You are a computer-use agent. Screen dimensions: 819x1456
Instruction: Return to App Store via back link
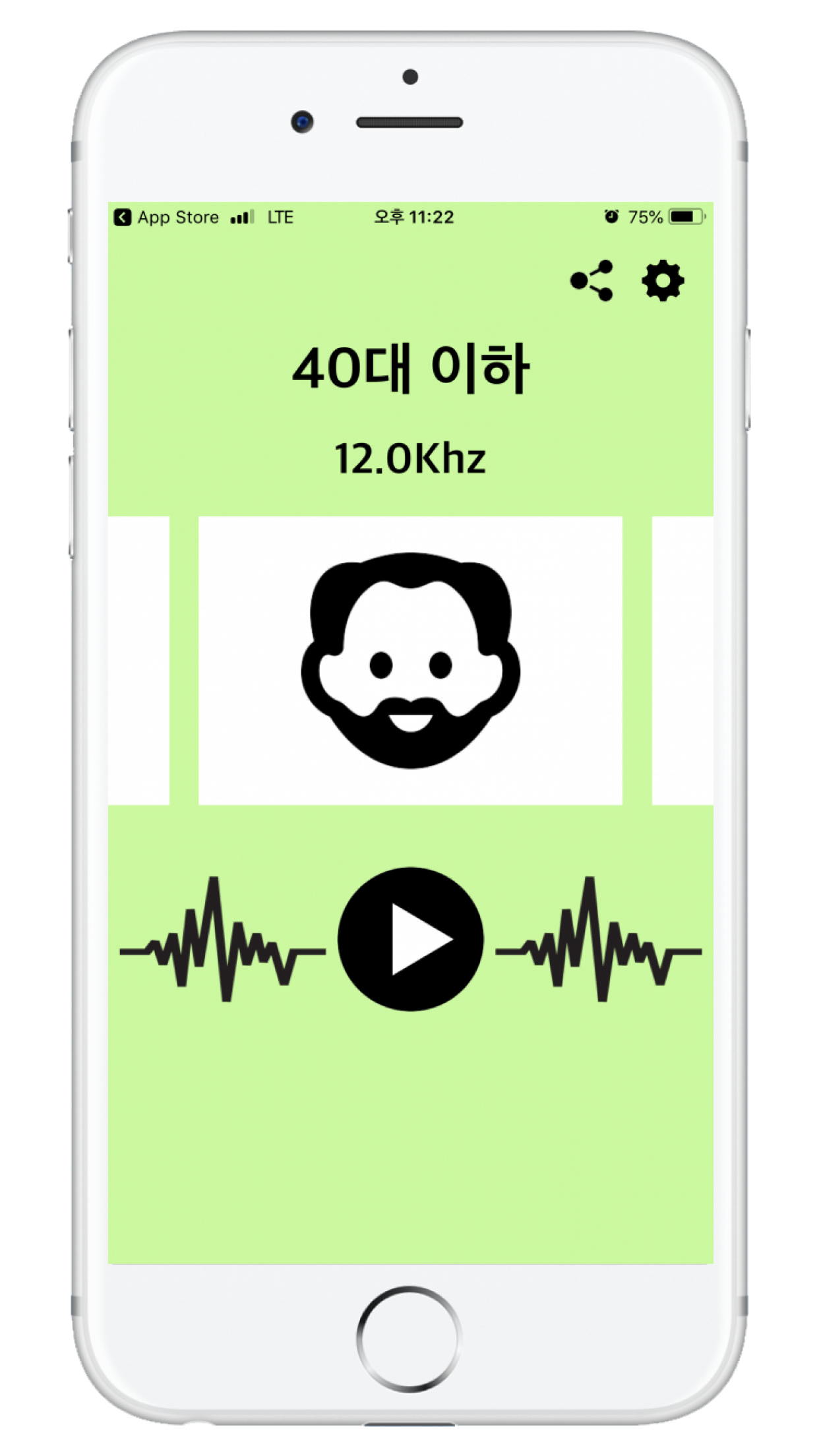125,217
